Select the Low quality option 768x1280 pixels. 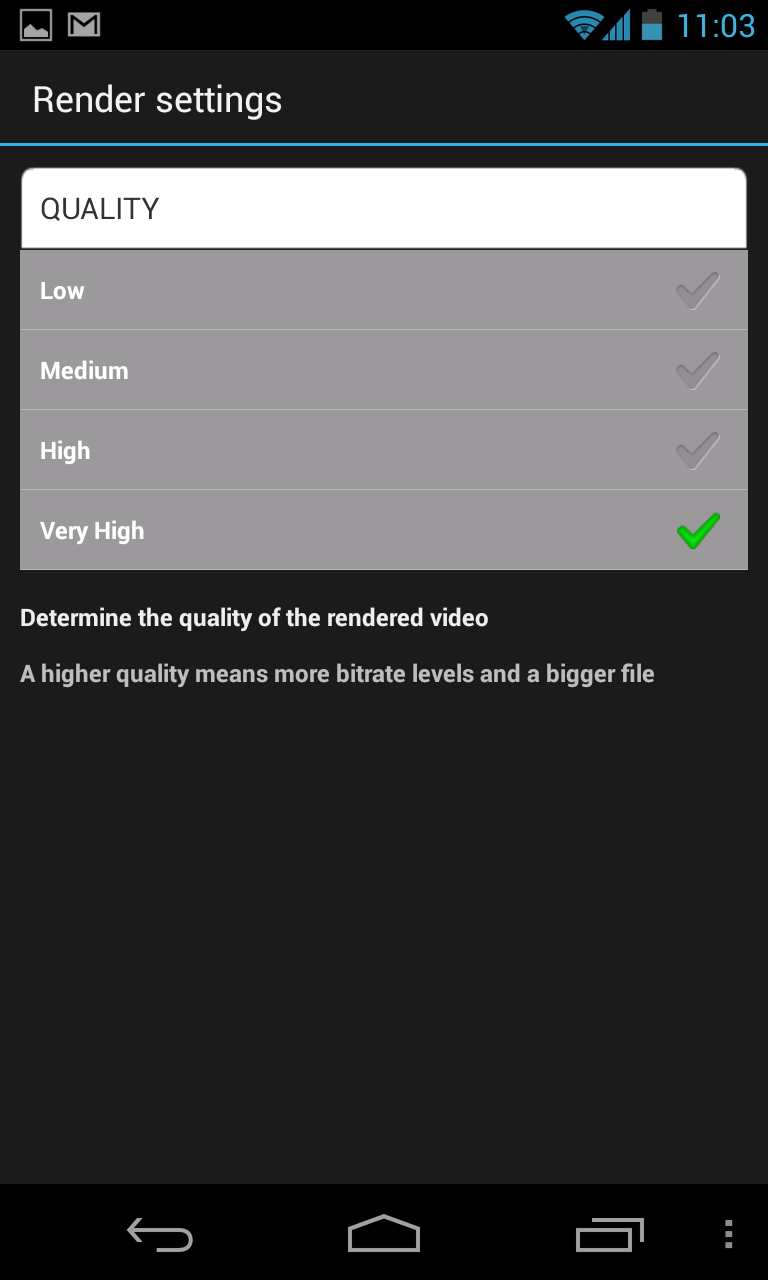point(384,290)
